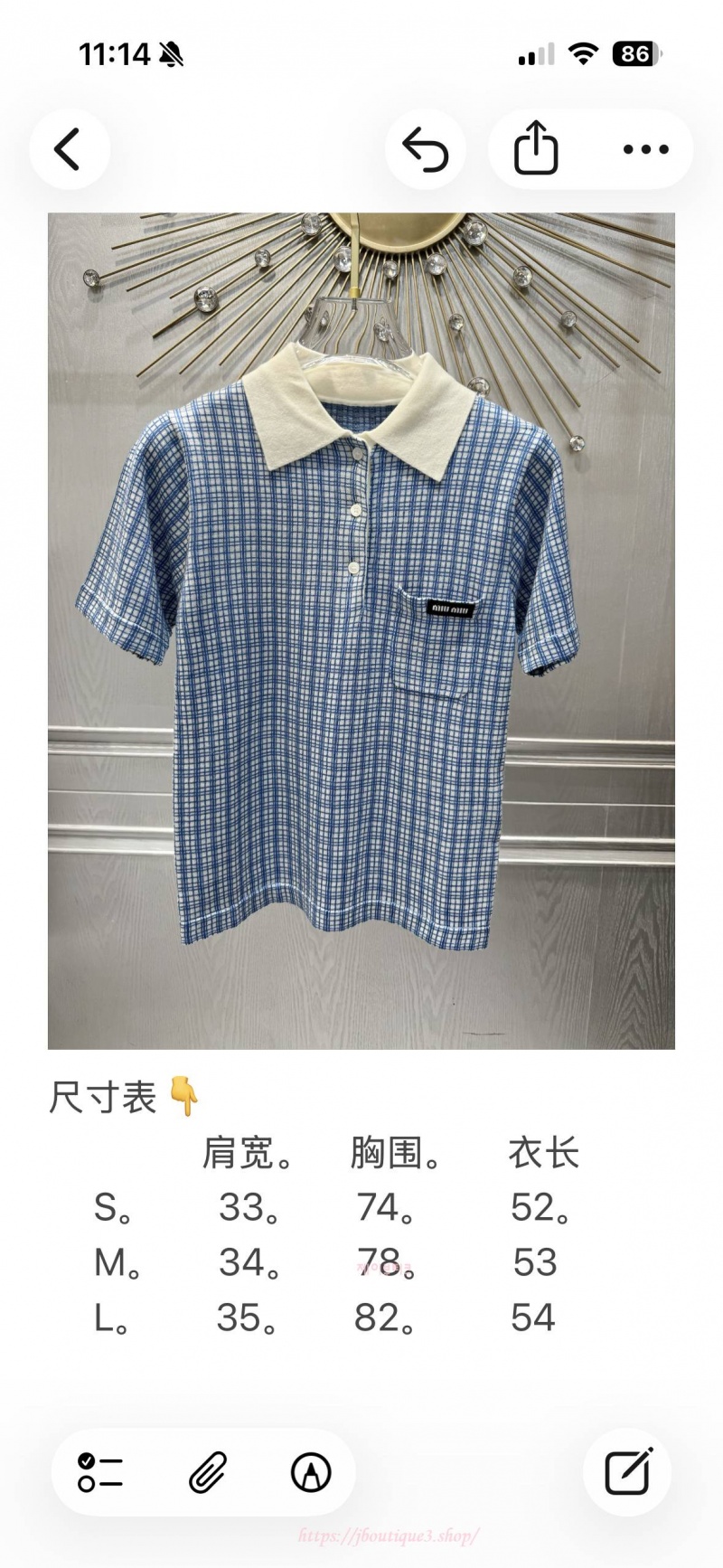Compose a new note
723x1568 pixels.
click(628, 1472)
